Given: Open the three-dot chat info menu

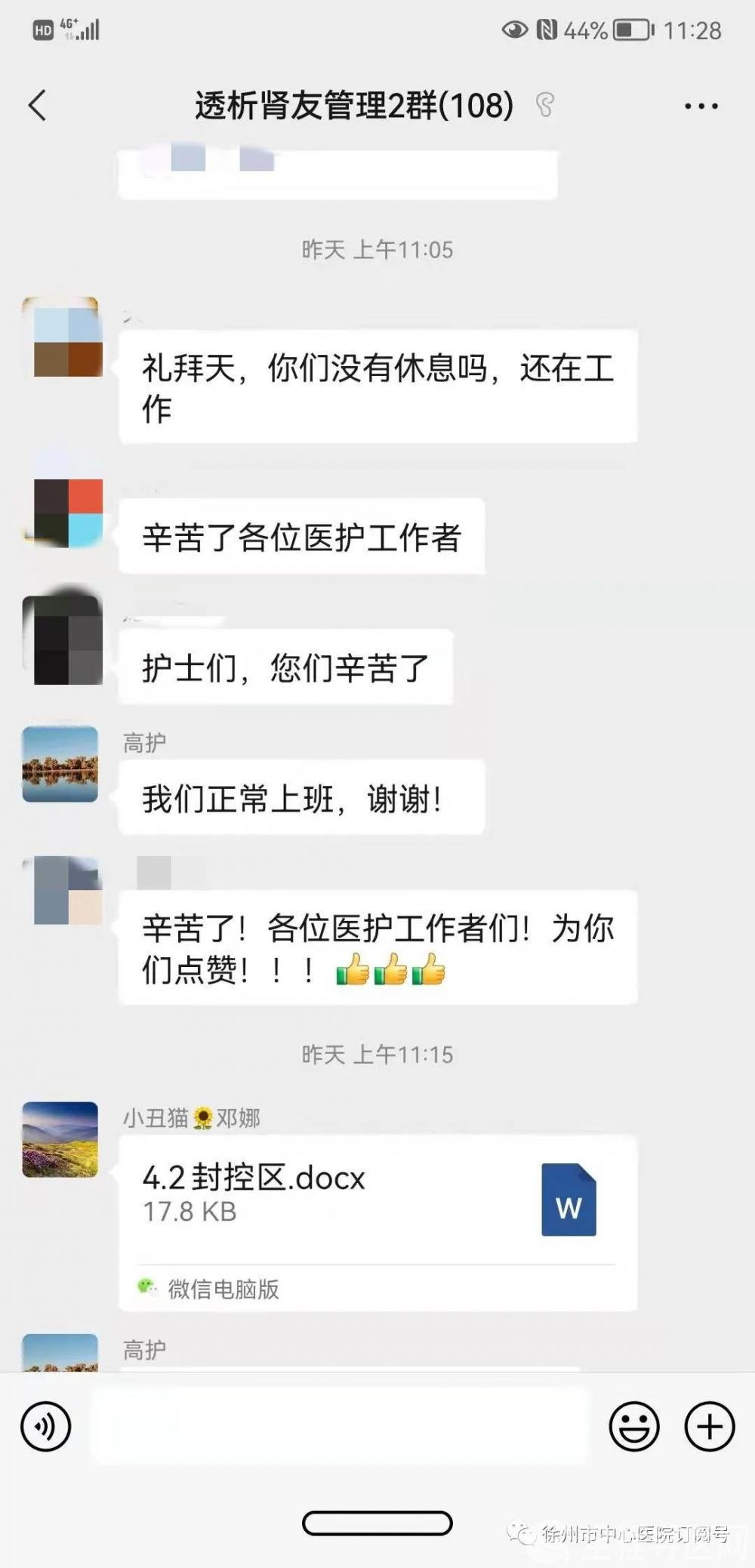Looking at the screenshot, I should coord(701,106).
